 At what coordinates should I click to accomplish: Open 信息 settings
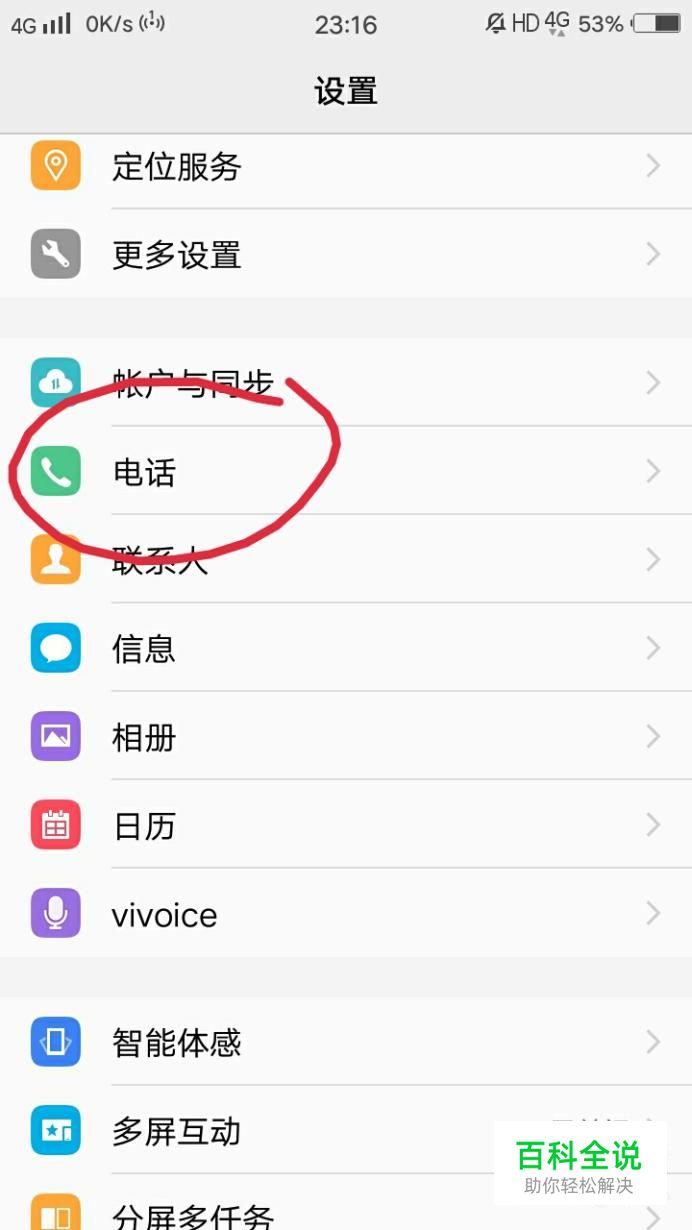pyautogui.click(x=345, y=648)
